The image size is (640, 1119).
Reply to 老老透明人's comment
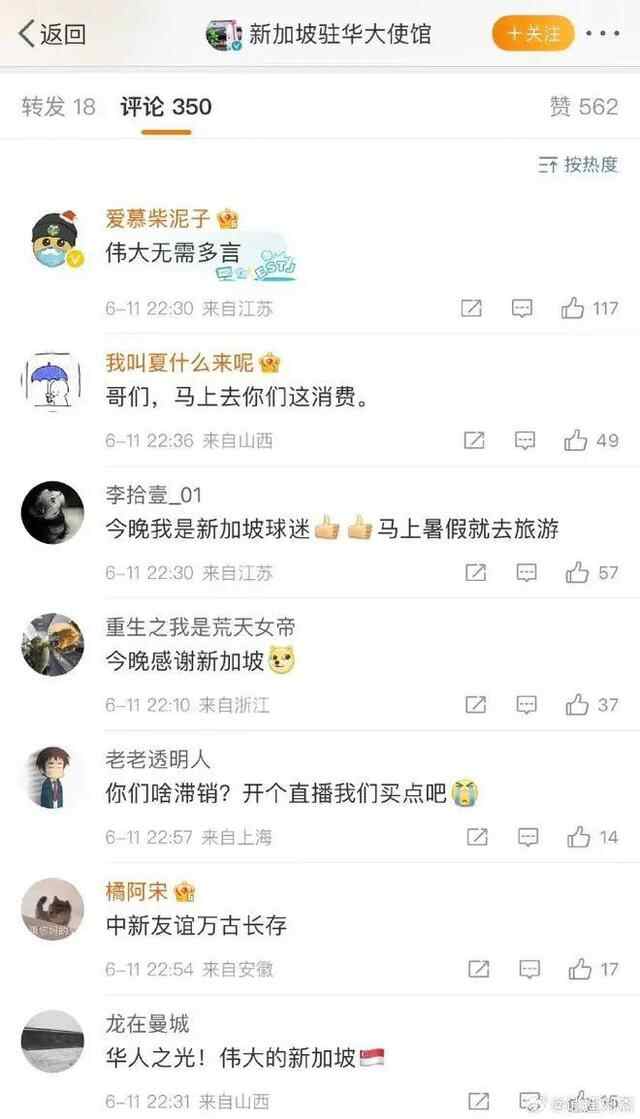(x=528, y=837)
